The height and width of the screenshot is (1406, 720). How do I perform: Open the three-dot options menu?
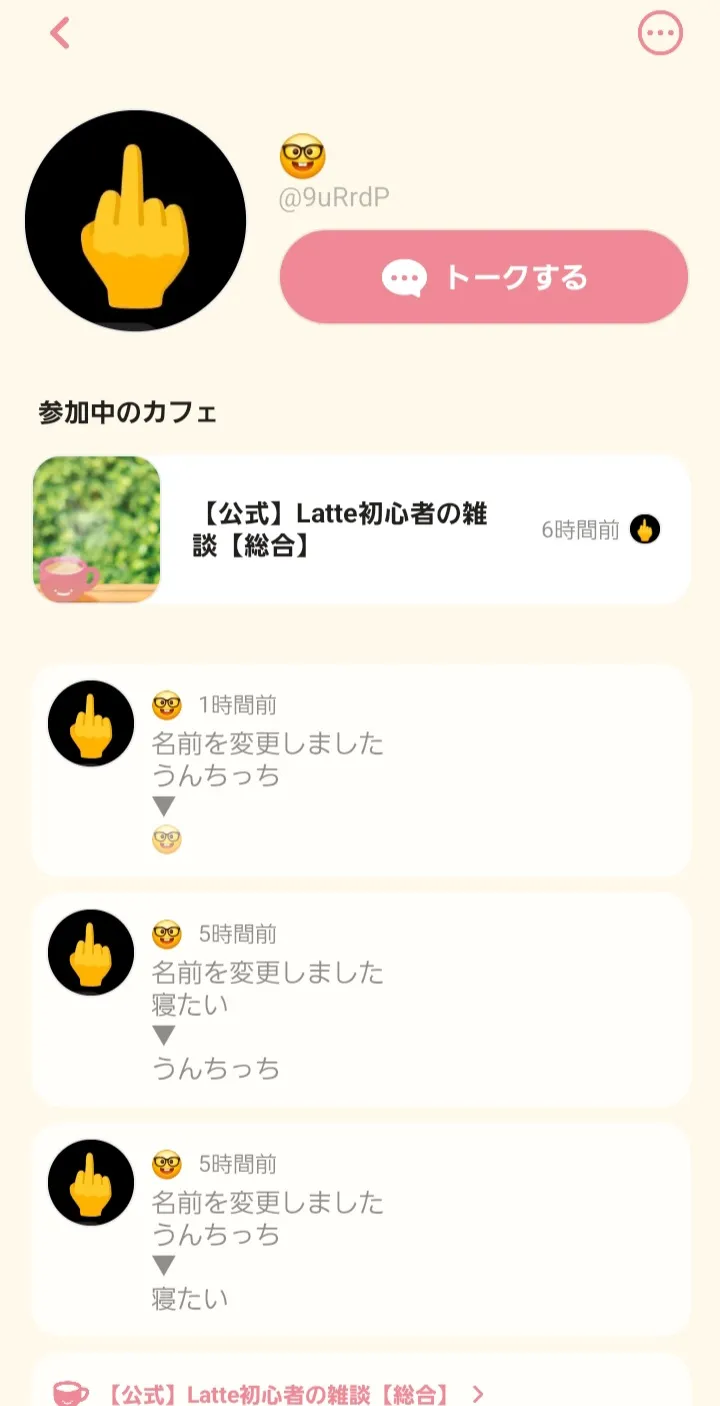[x=660, y=34]
